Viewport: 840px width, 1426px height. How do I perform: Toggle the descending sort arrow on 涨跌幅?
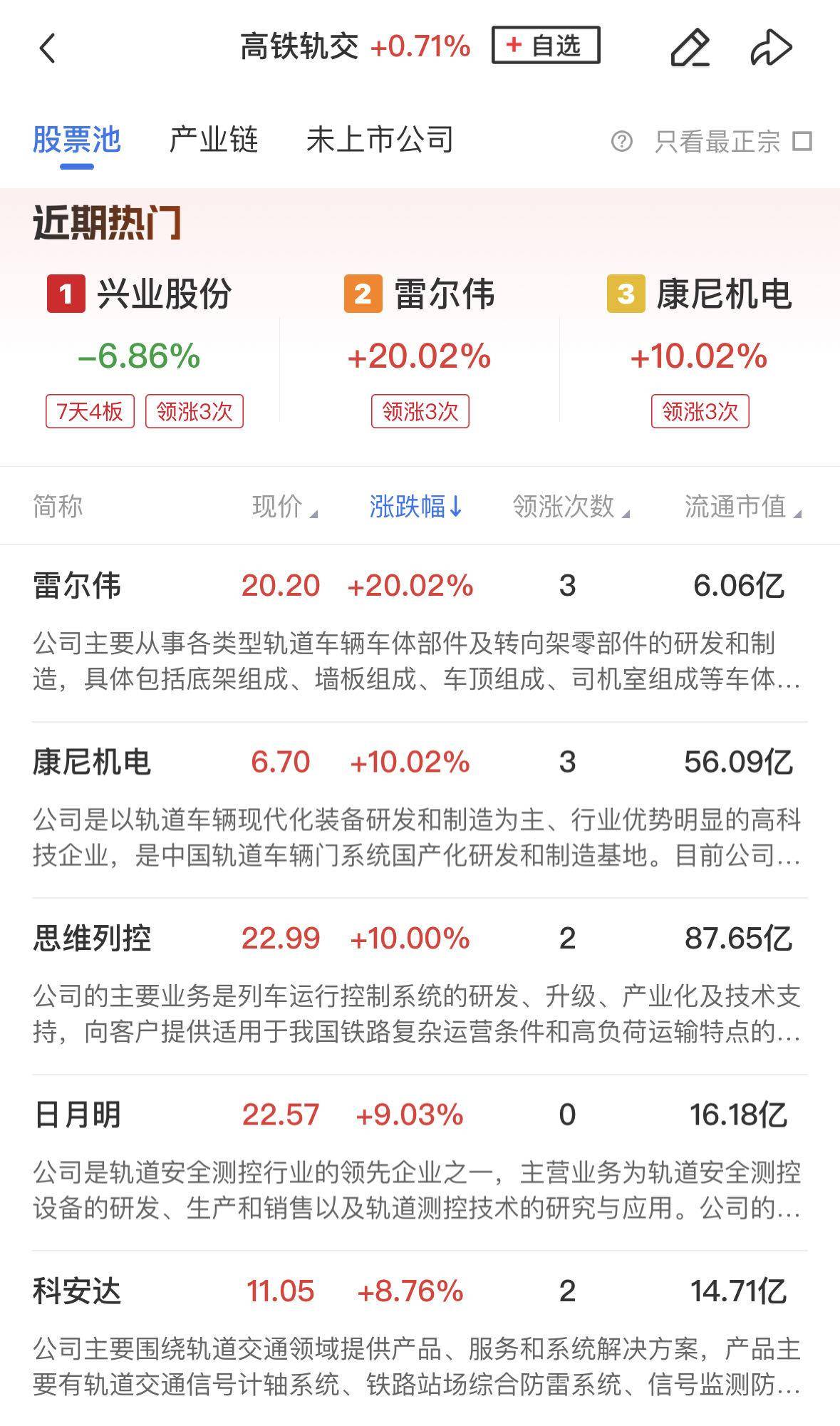point(413,506)
